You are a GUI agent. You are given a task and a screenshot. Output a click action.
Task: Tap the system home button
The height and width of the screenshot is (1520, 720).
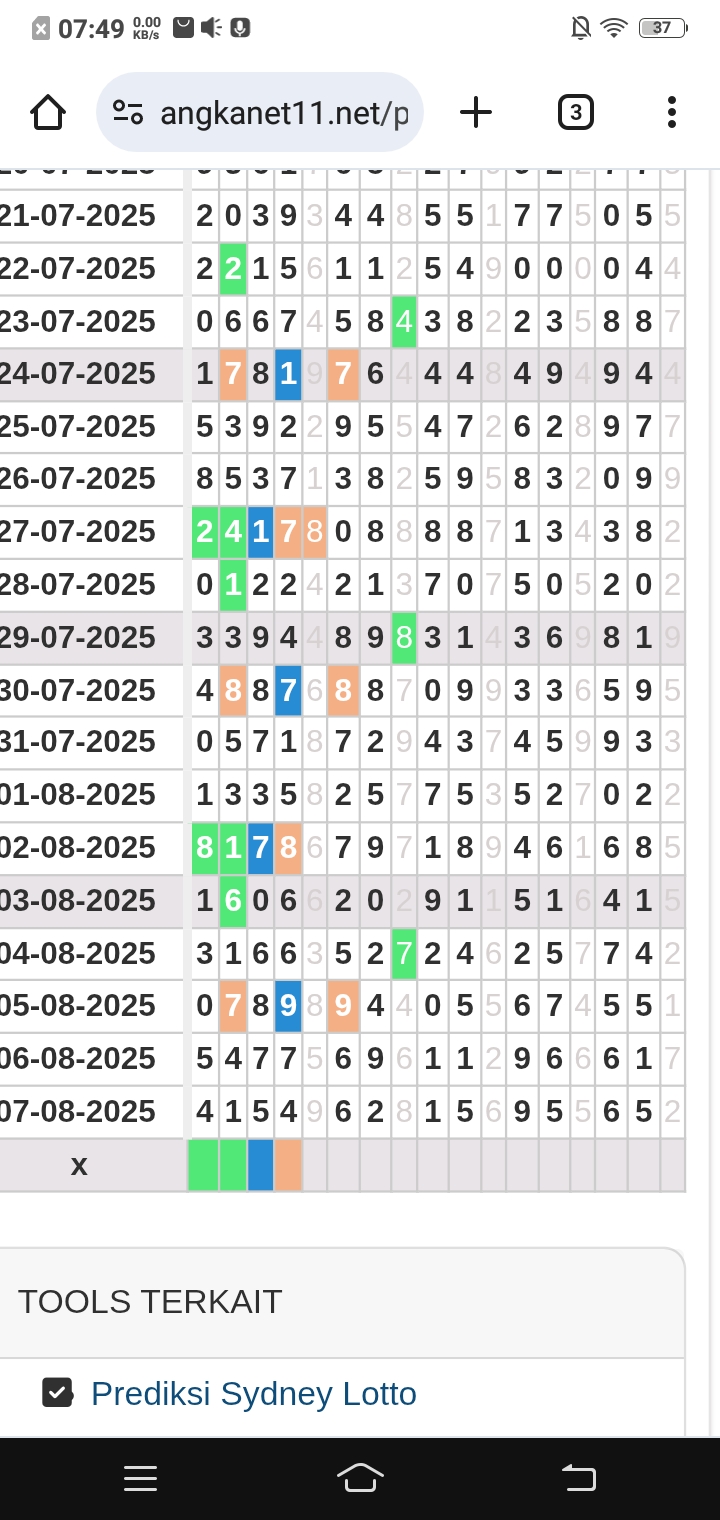click(x=360, y=1478)
